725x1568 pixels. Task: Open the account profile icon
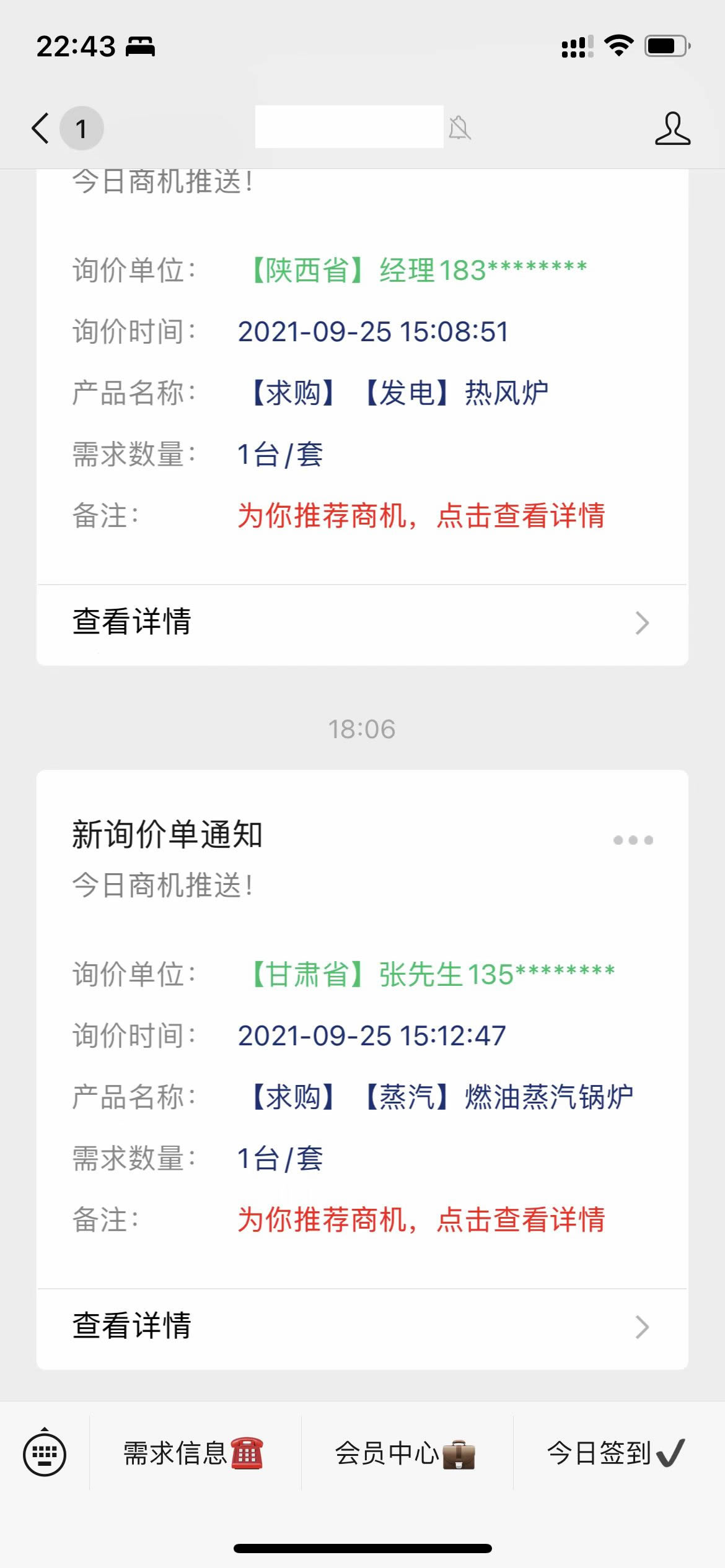(x=672, y=128)
